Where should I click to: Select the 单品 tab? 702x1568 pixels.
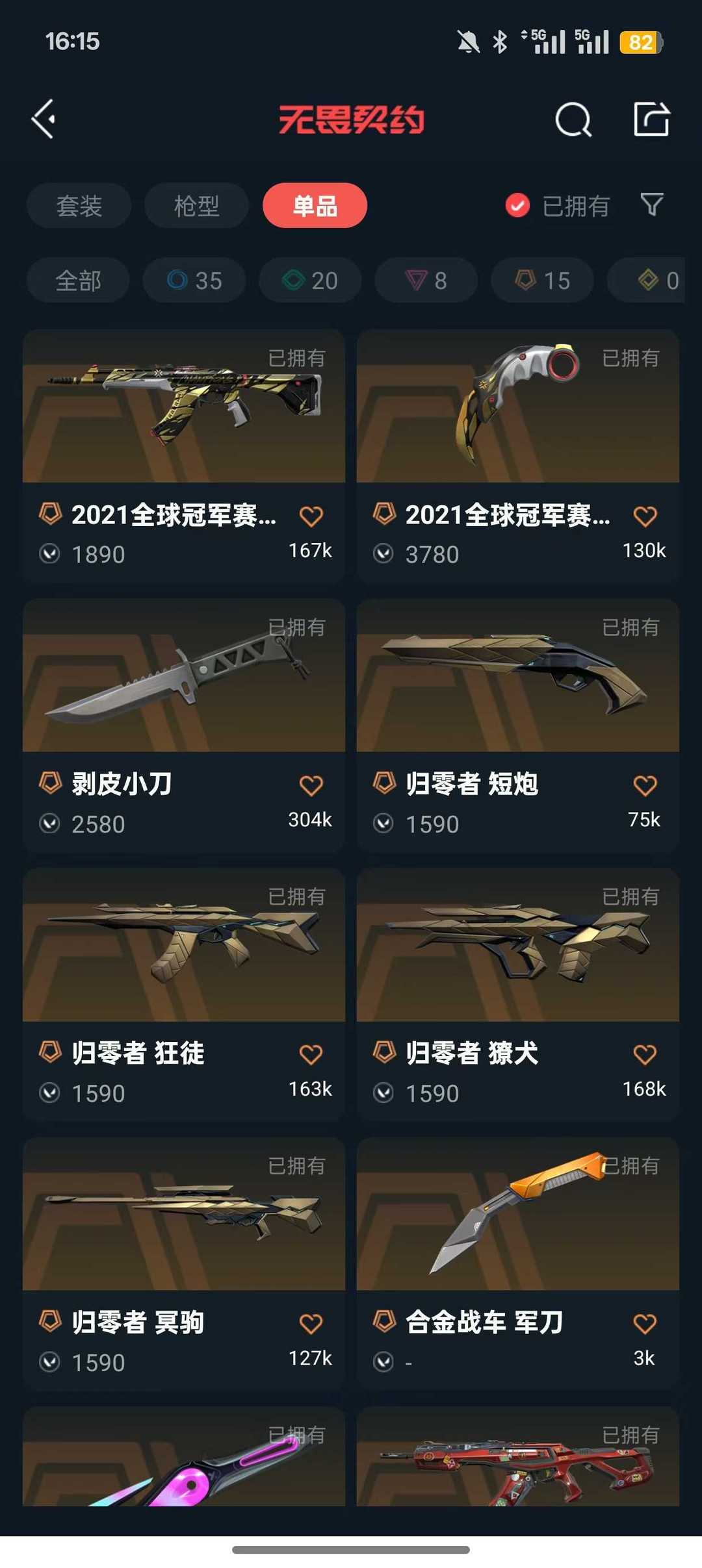[x=315, y=206]
